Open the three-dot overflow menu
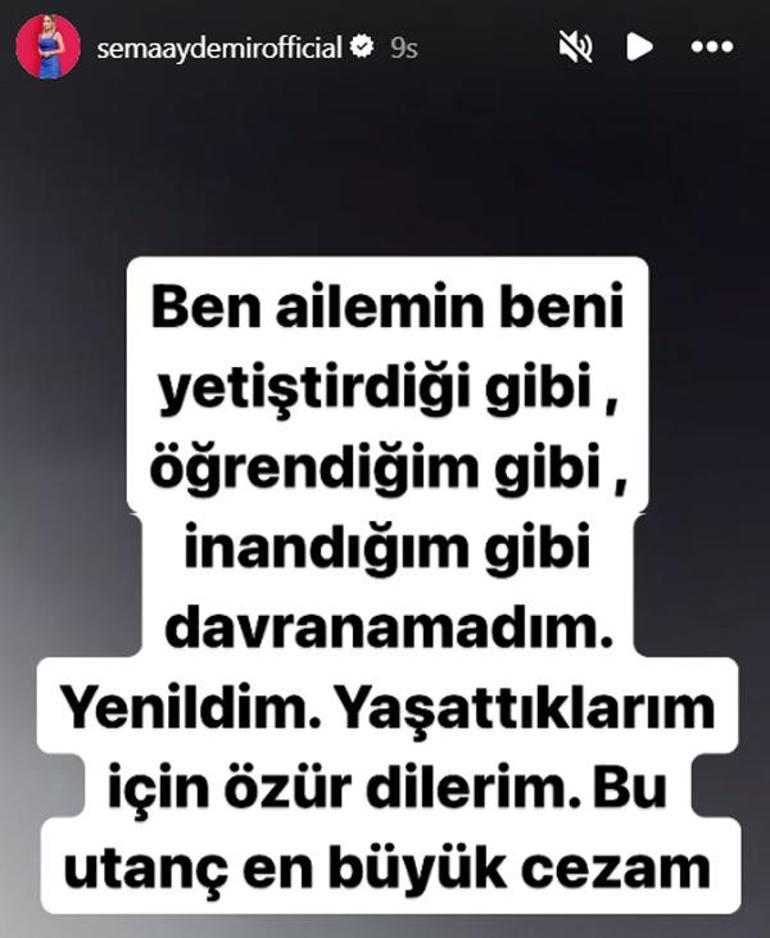This screenshot has width=770, height=938. tap(711, 46)
